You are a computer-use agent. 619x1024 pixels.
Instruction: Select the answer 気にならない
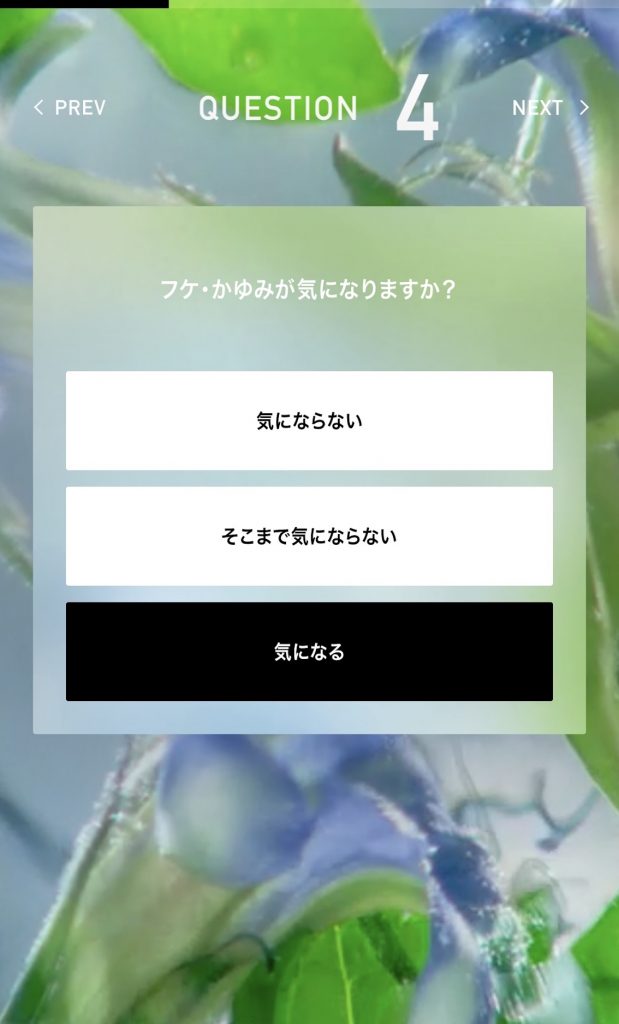tap(309, 421)
